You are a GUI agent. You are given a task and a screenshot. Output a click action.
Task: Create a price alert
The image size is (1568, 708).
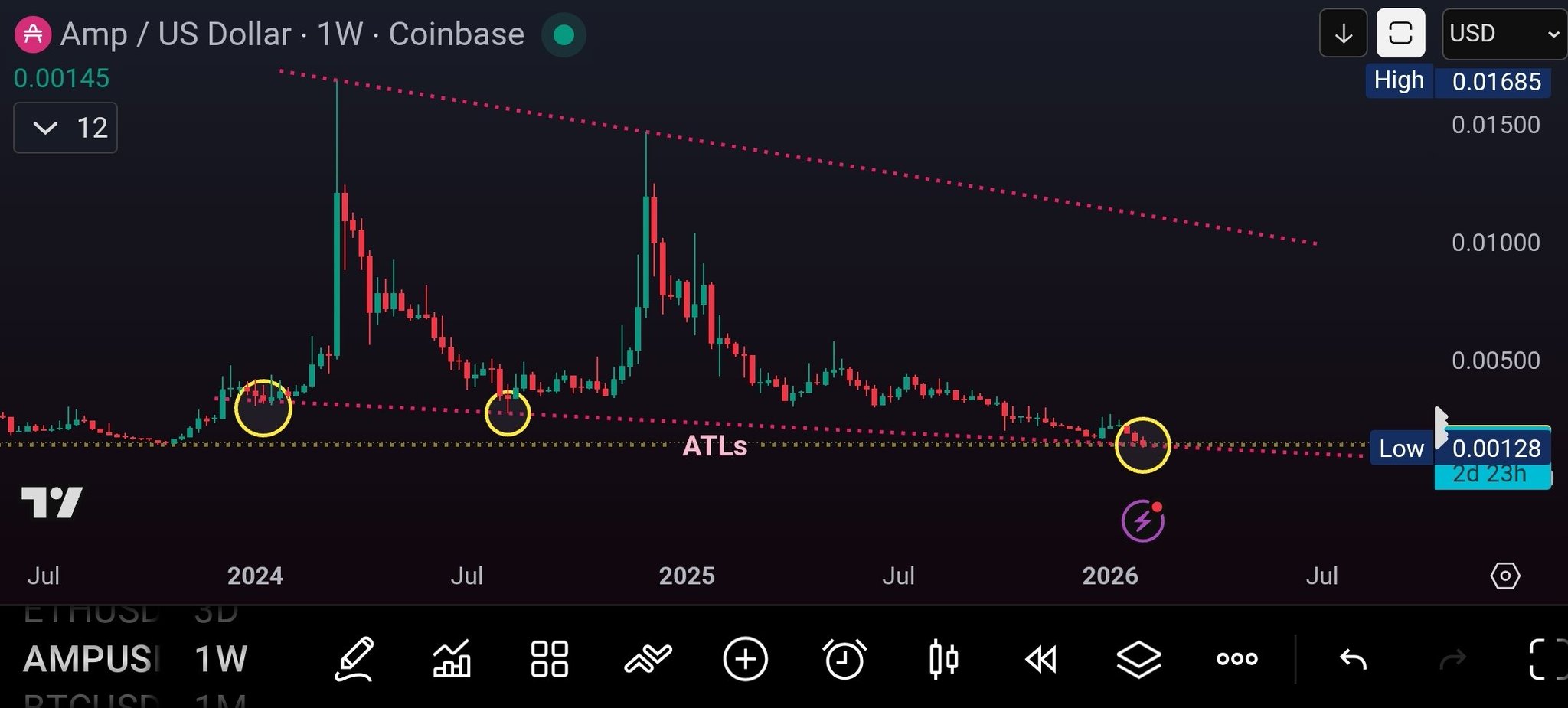pos(844,658)
